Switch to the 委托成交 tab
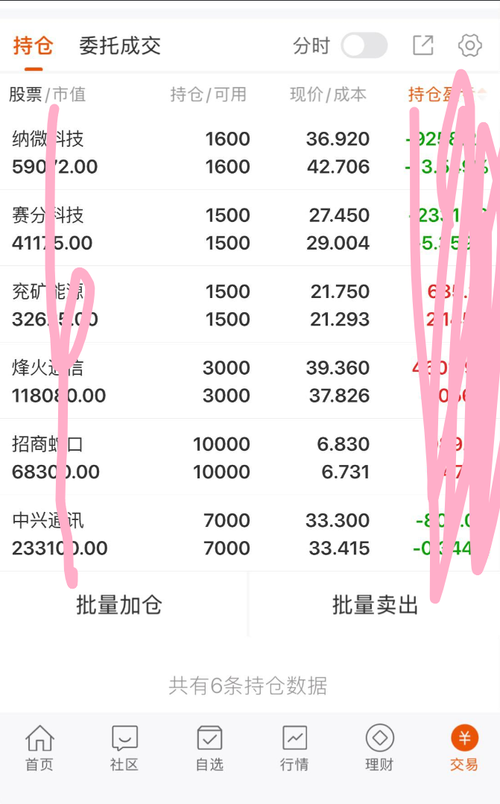This screenshot has height=804, width=500. (x=119, y=46)
